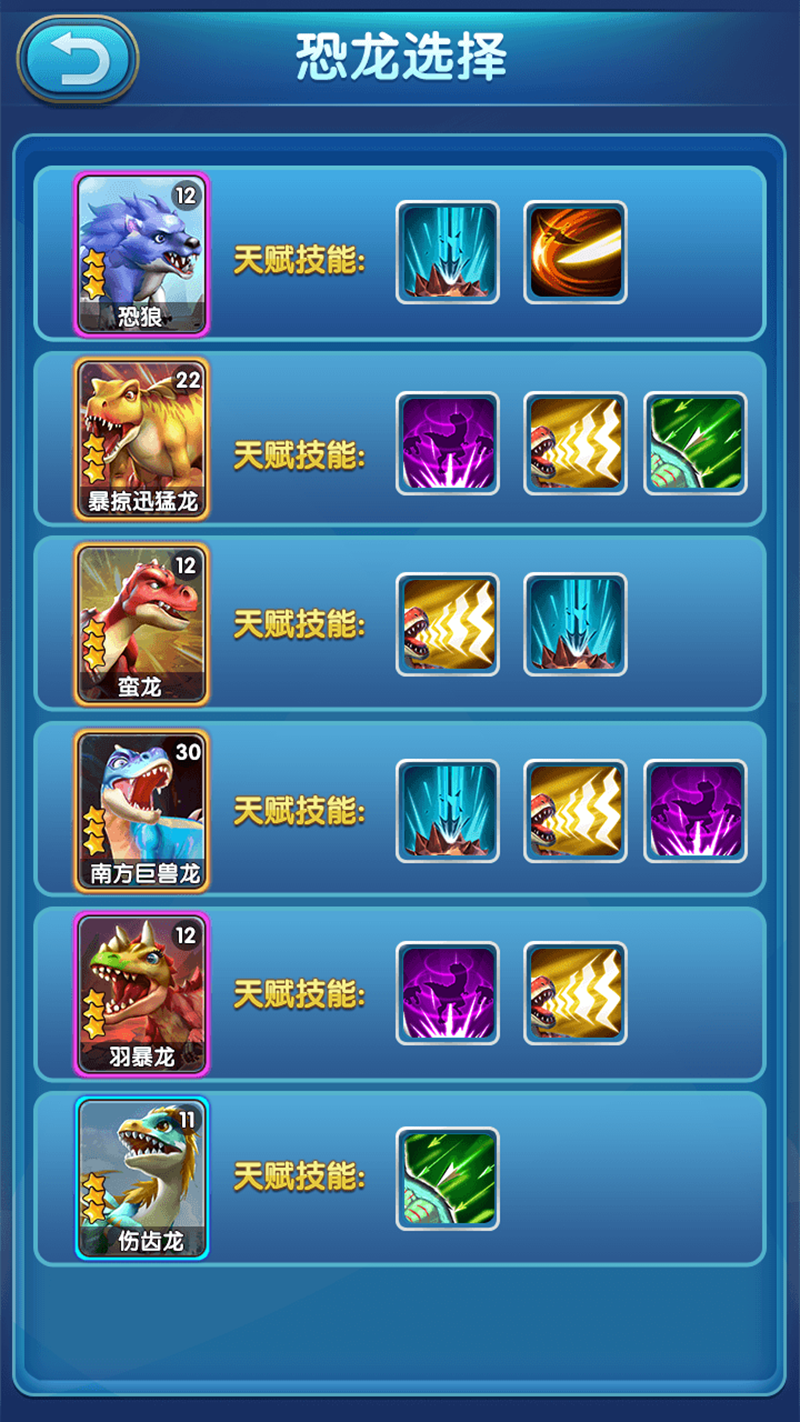Select the 南方巨兽龙 dinosaur card

pos(141,810)
